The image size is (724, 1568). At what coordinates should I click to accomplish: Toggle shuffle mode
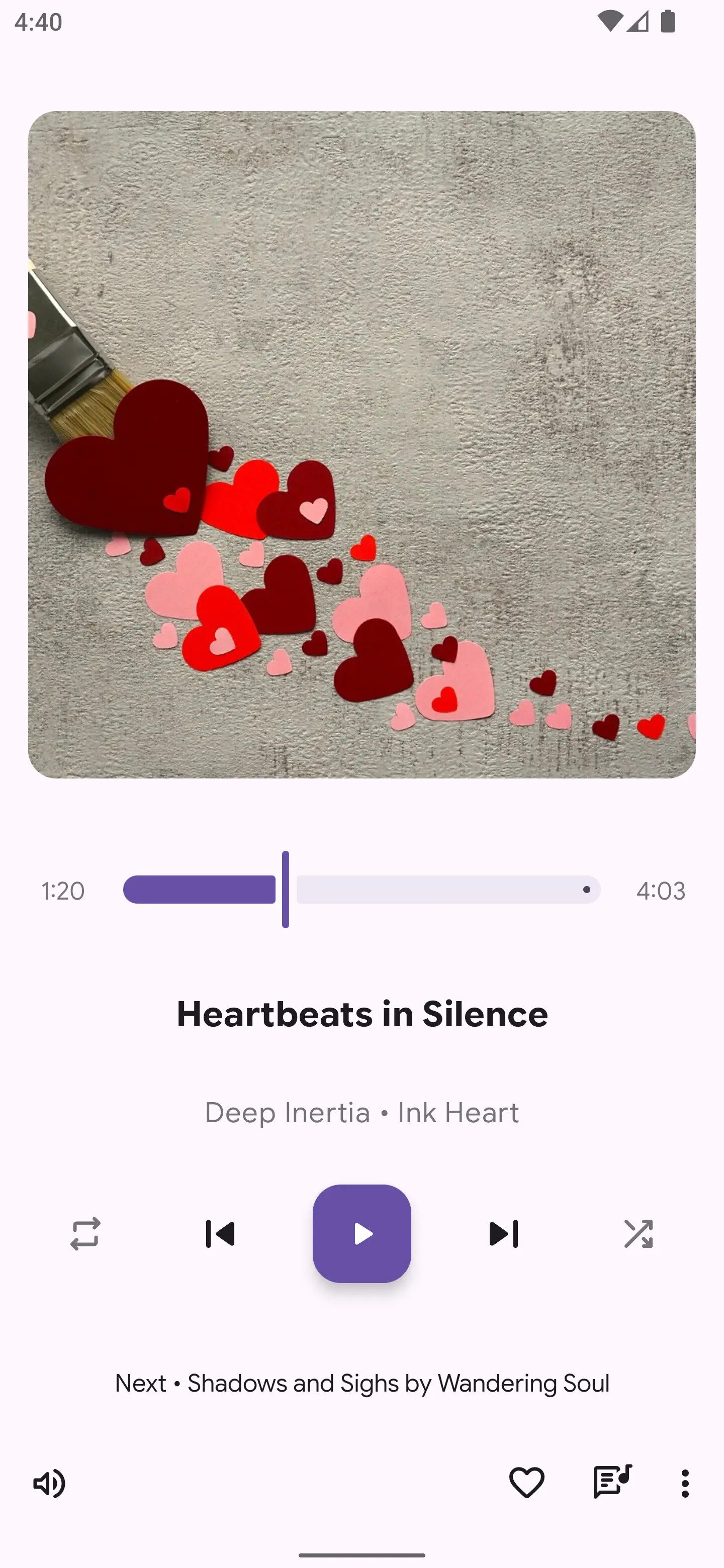coord(638,1234)
